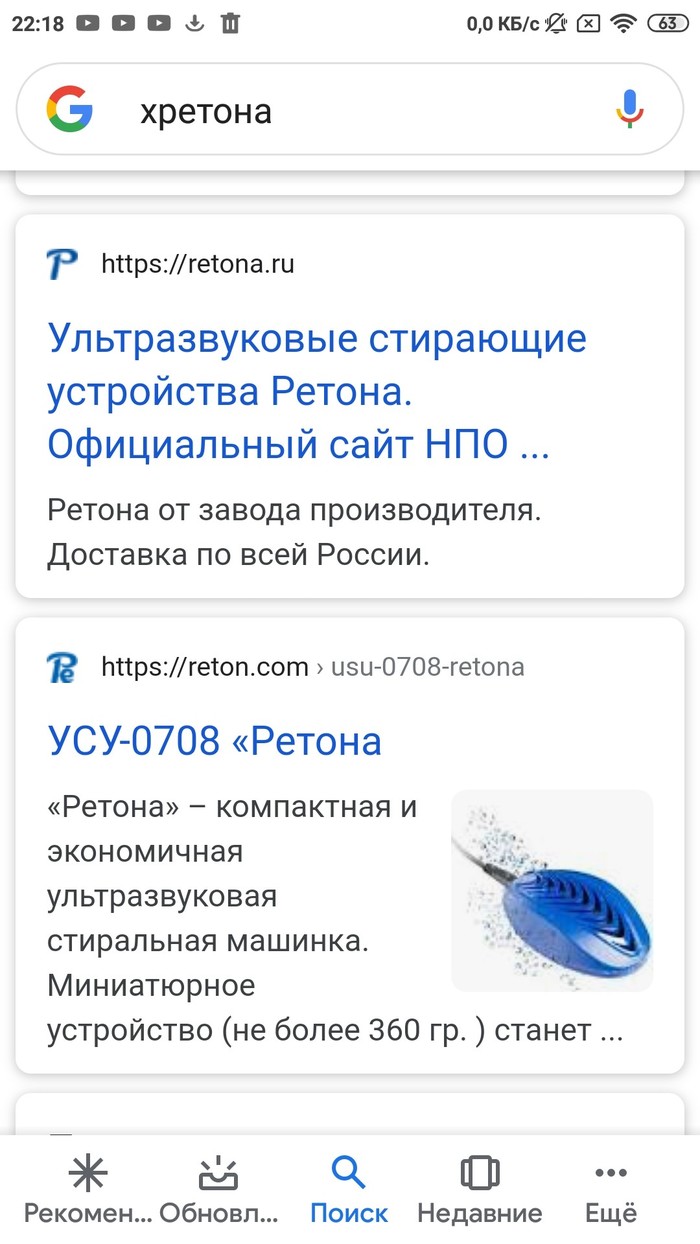Open the УСУ-0708 «Ретона result link
Viewport: 700px width, 1244px height.
click(214, 741)
